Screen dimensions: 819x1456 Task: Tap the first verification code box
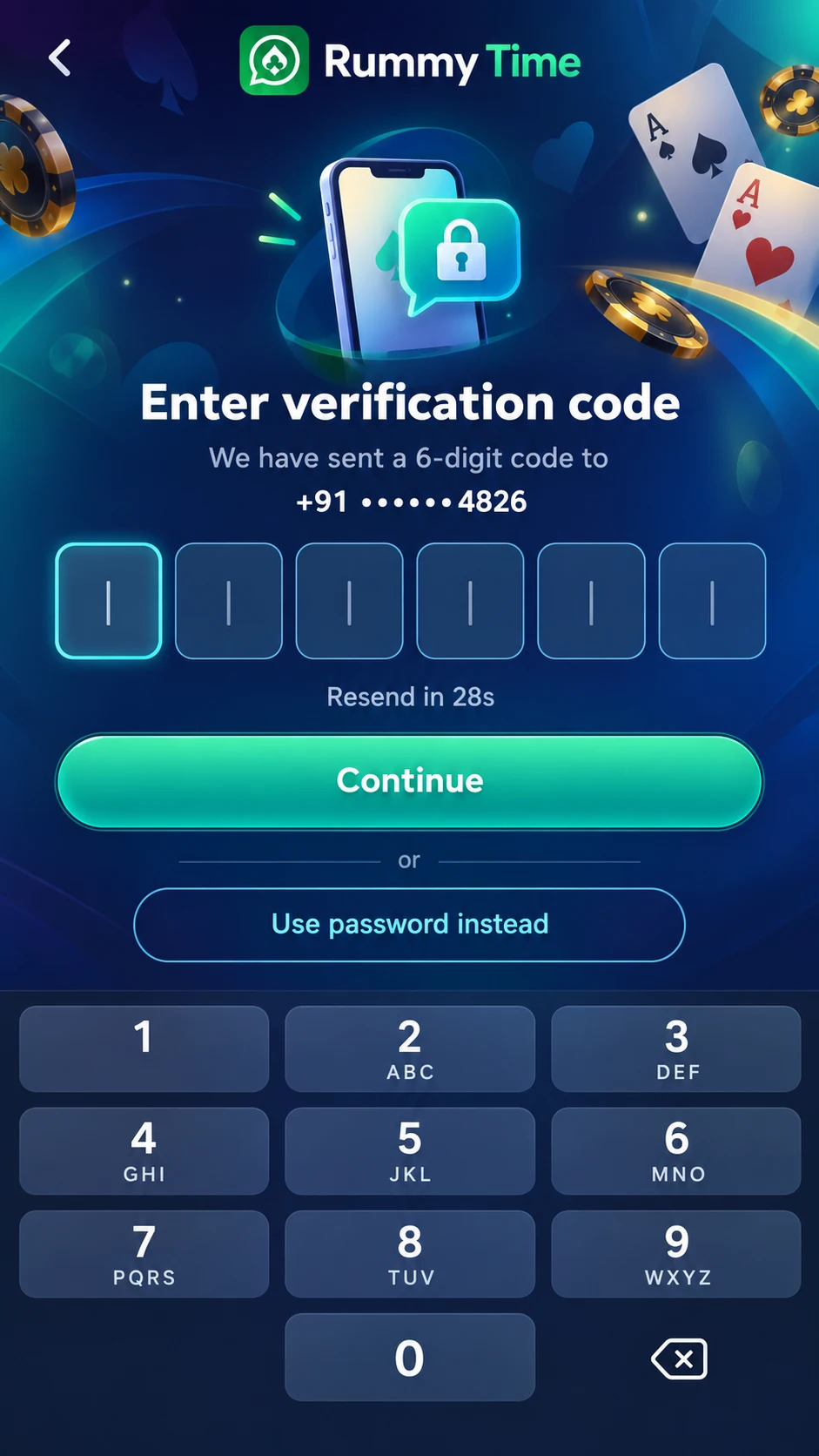coord(109,601)
